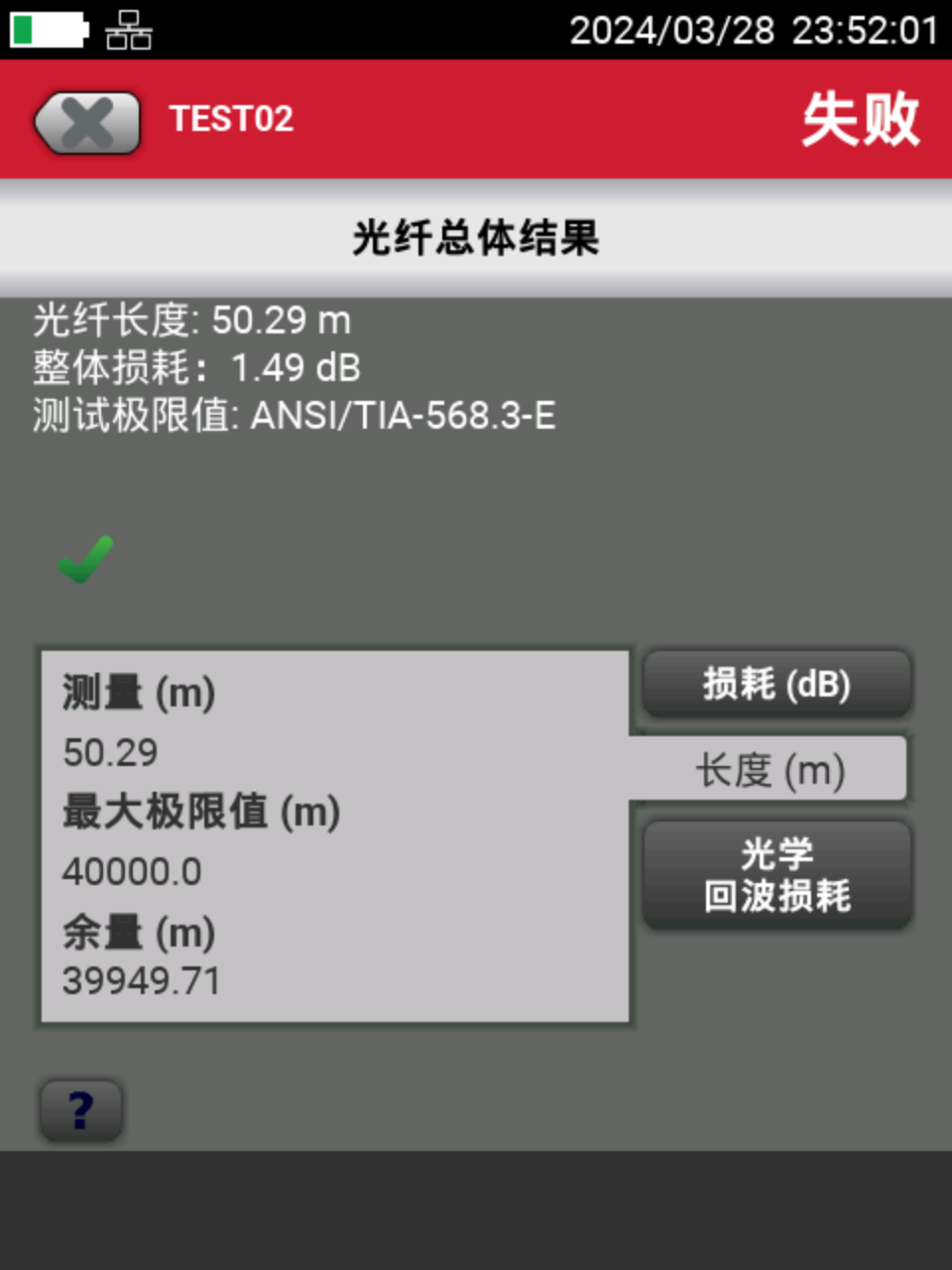The height and width of the screenshot is (1270, 952).
Task: Close the TEST02 result screen
Action: [x=87, y=122]
